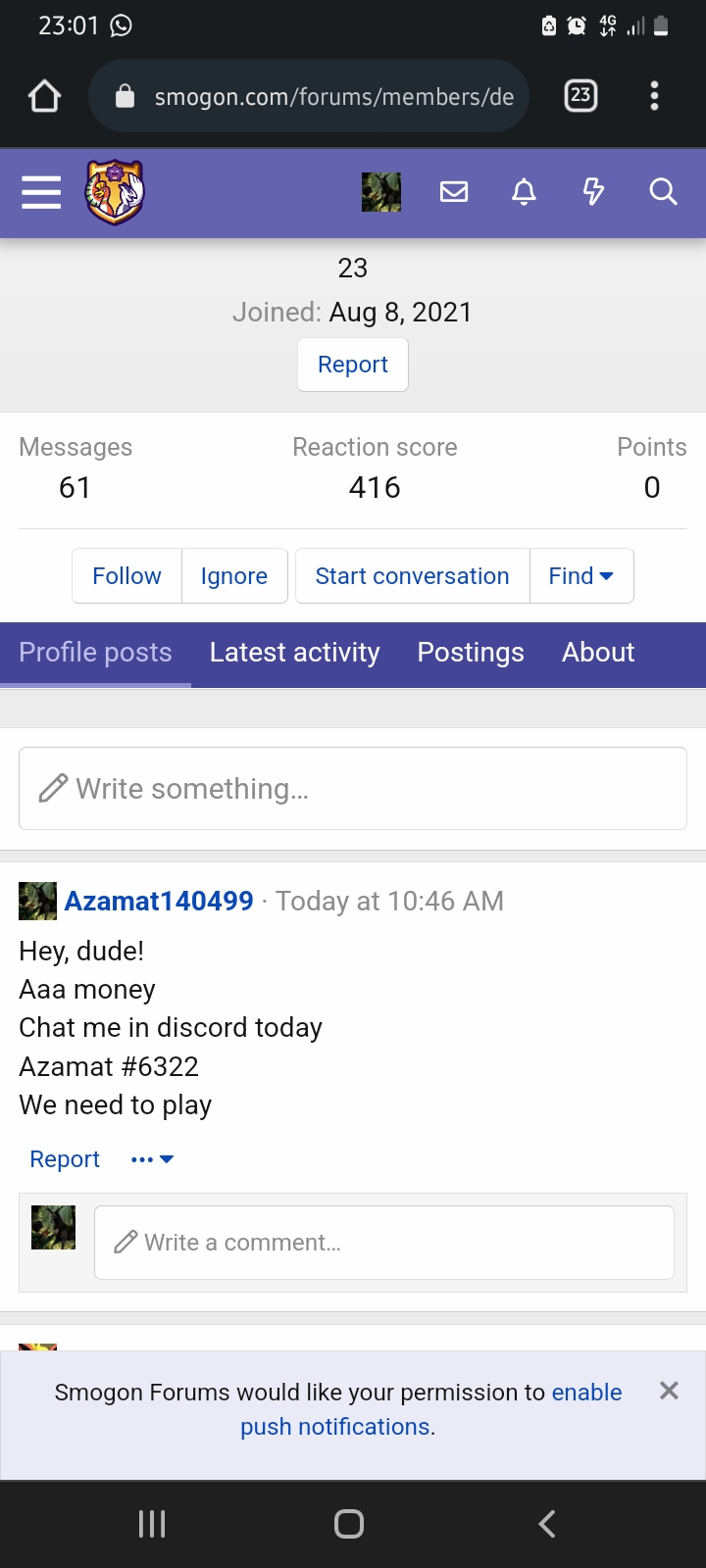Expand the Find dropdown

pos(581,576)
